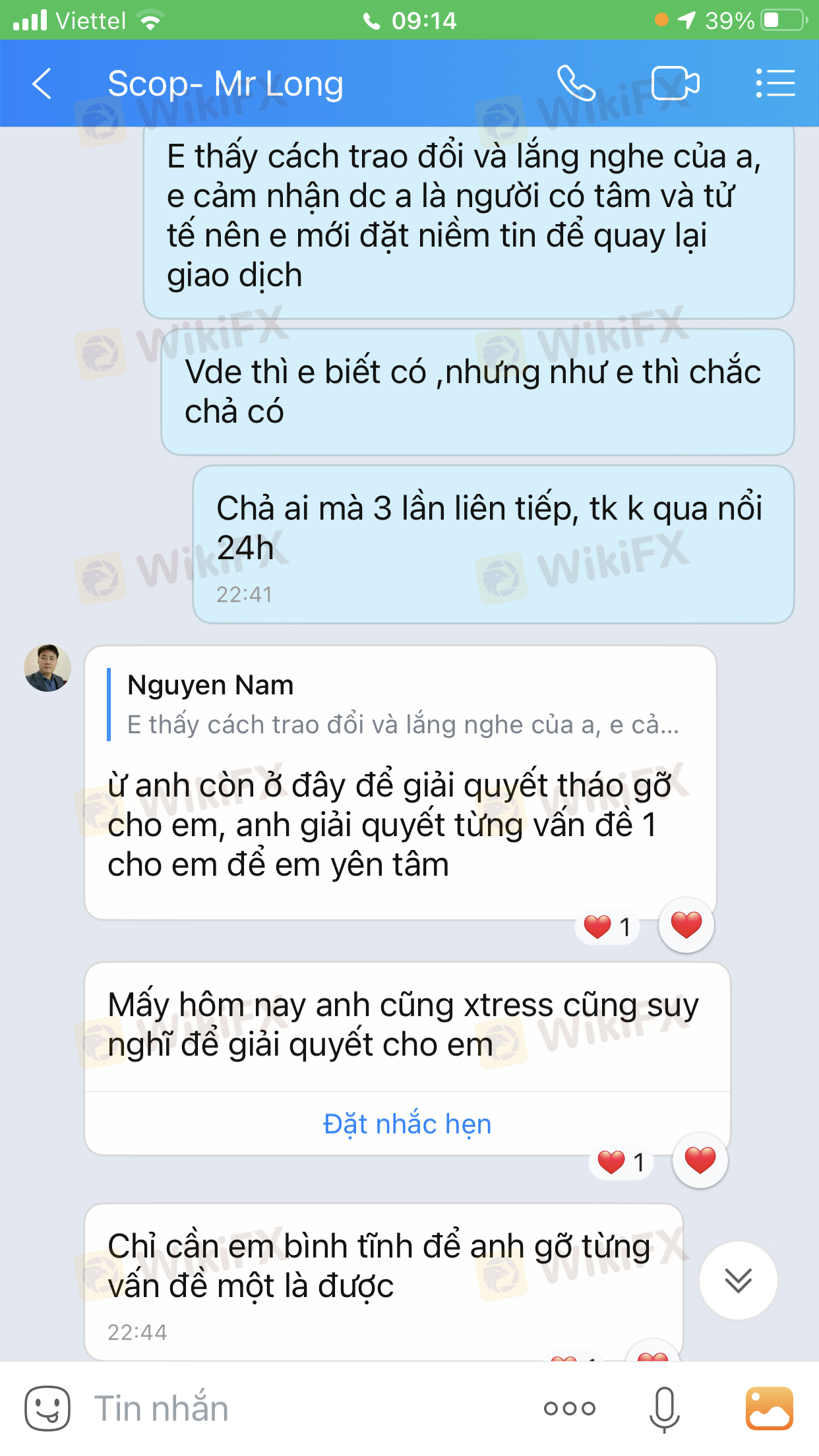Jump to the latest messages

tap(738, 1281)
